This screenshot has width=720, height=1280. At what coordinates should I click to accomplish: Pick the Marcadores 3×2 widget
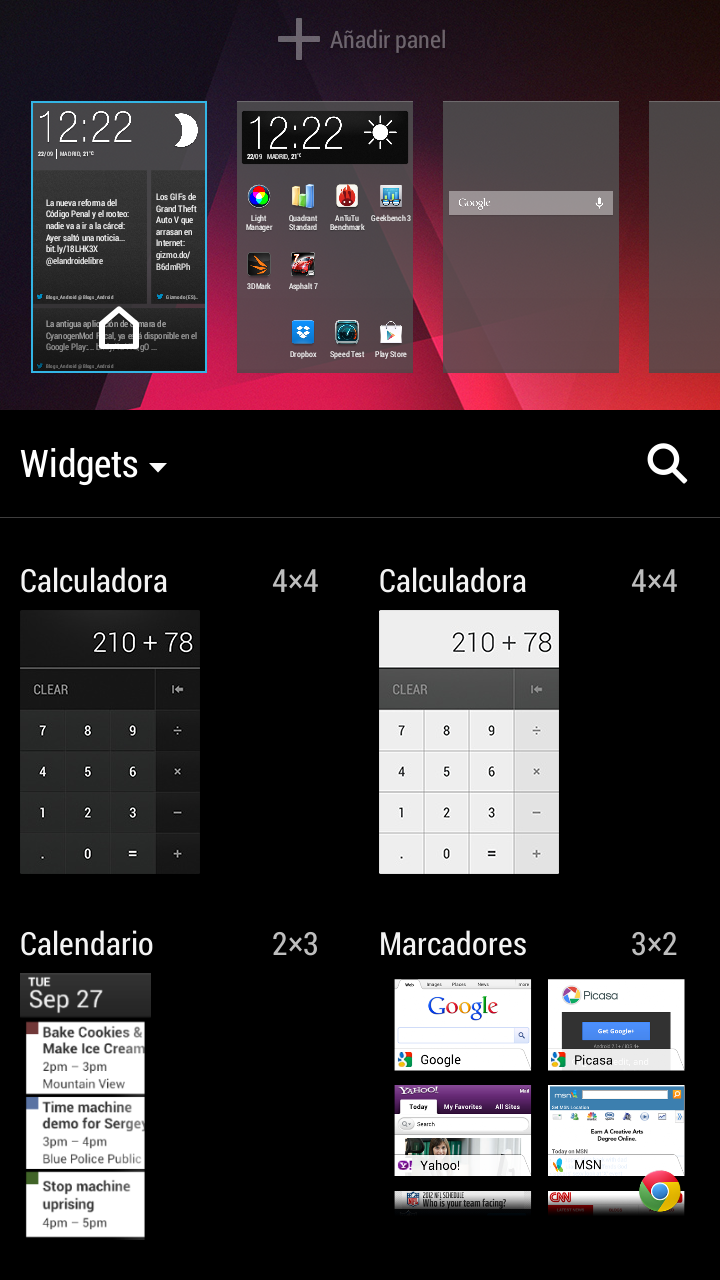pyautogui.click(x=539, y=1095)
